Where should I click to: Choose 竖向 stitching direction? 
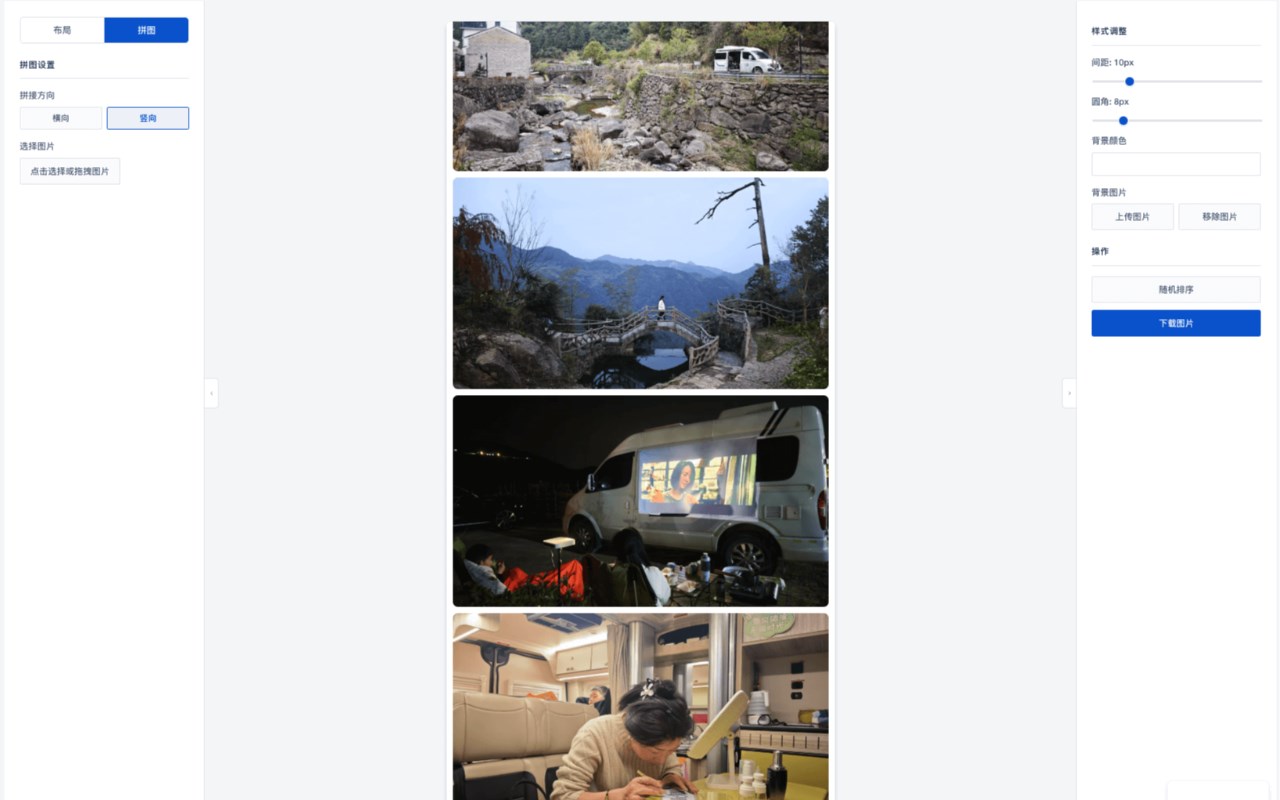click(x=148, y=118)
